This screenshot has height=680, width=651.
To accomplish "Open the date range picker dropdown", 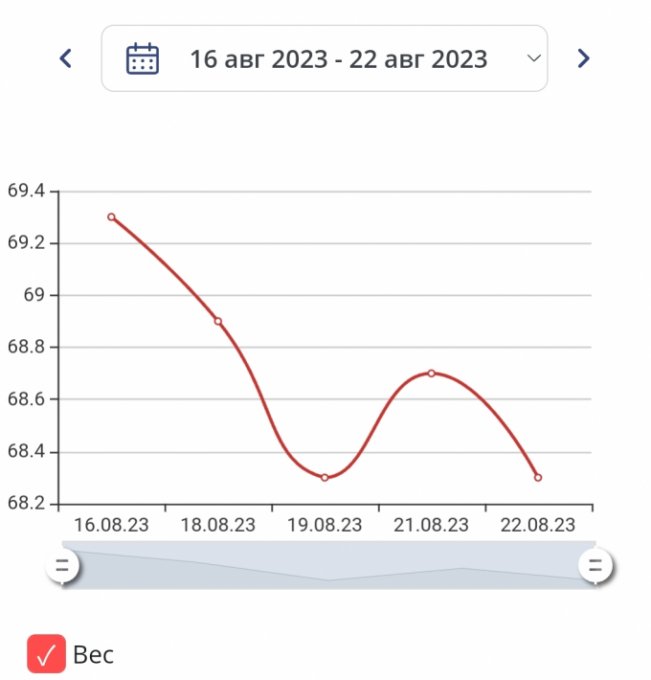I will (324, 59).
